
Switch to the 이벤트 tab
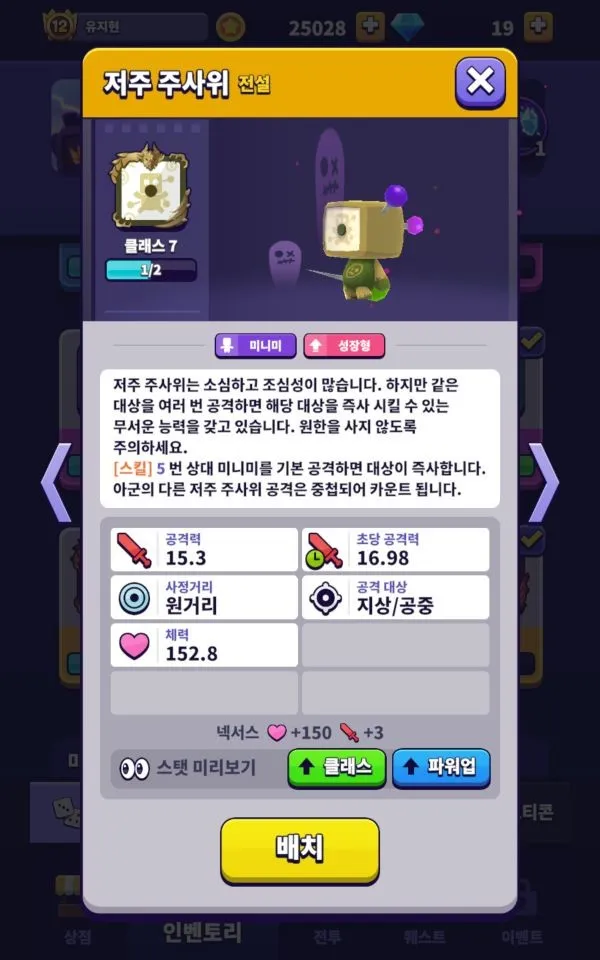(x=521, y=935)
